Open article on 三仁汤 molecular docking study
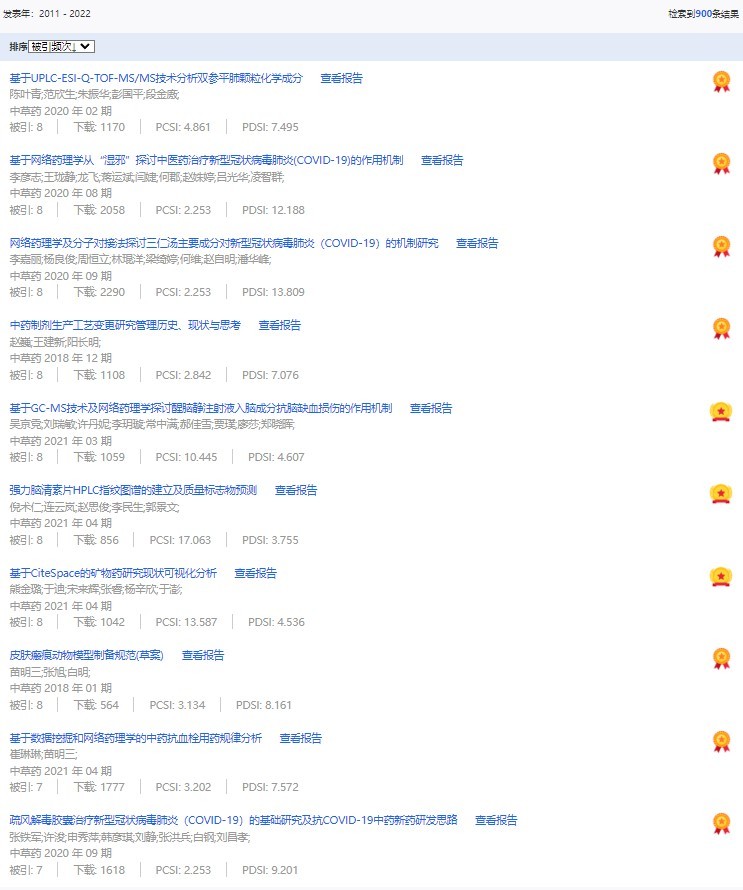The width and height of the screenshot is (743, 890). click(x=223, y=243)
